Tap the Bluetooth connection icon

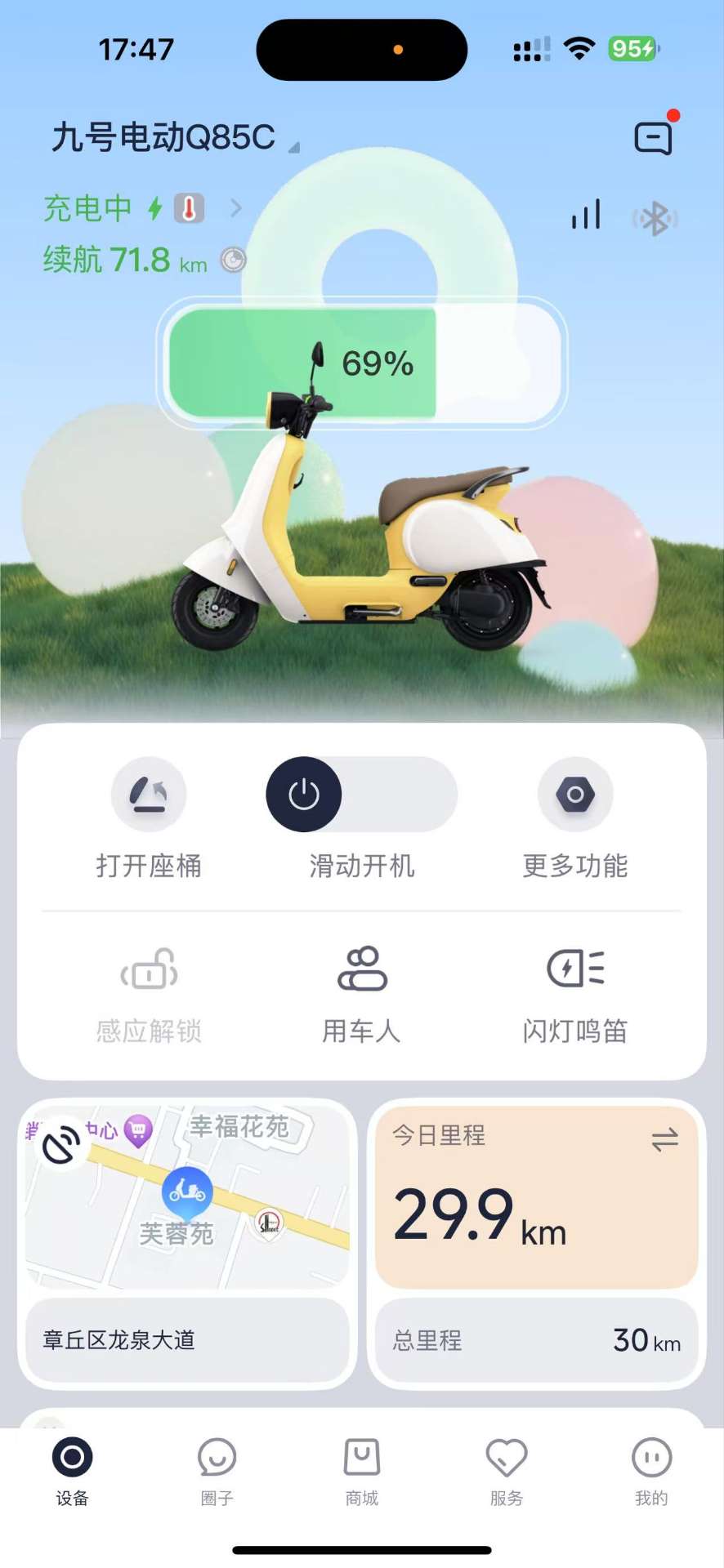(655, 218)
